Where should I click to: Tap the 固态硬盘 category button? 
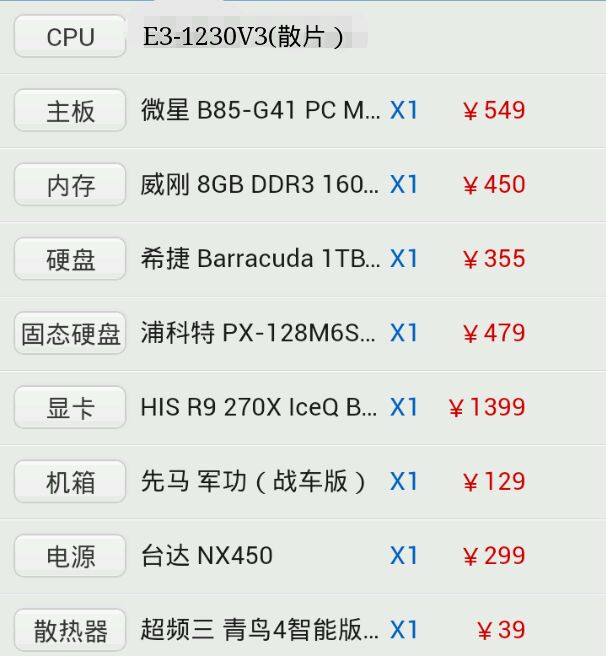tap(70, 333)
